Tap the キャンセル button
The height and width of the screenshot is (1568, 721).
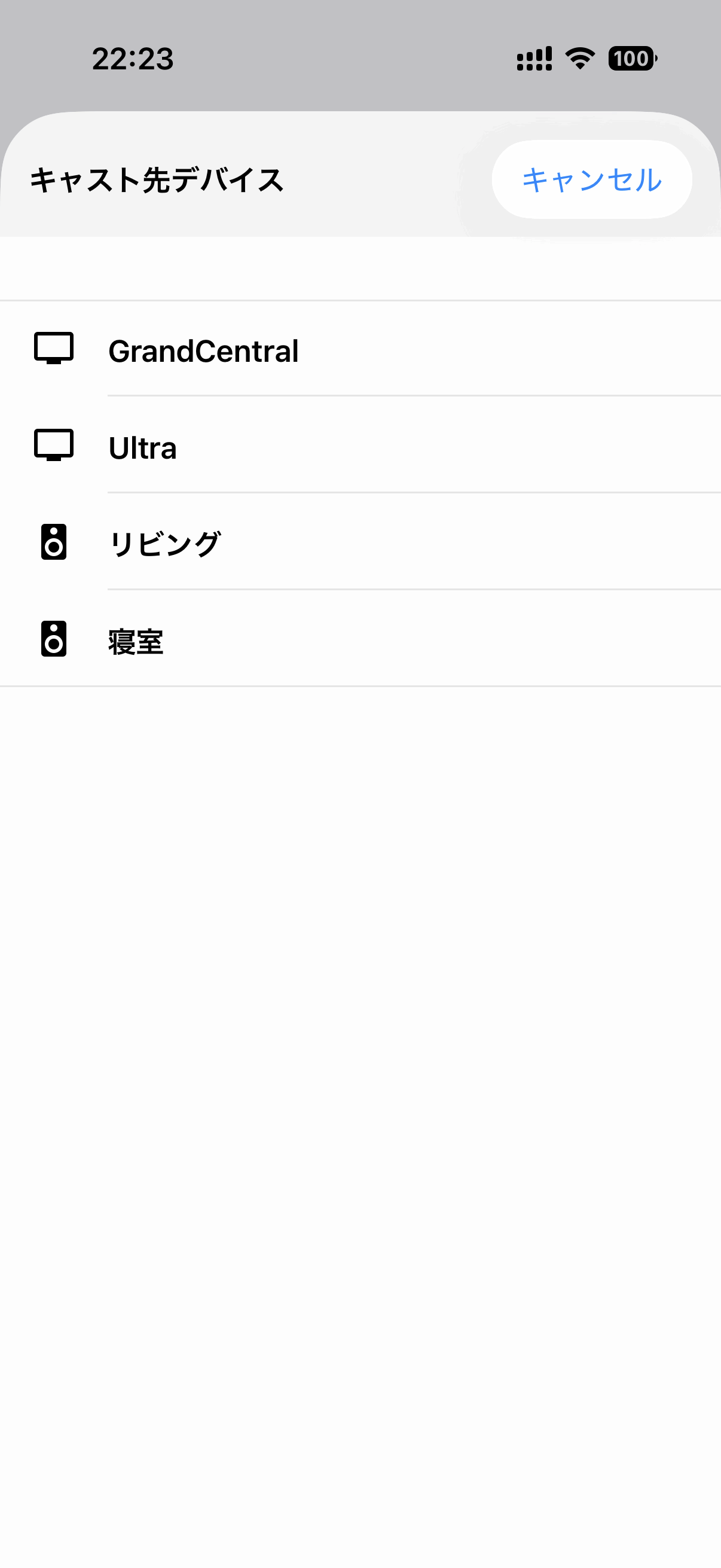coord(591,179)
